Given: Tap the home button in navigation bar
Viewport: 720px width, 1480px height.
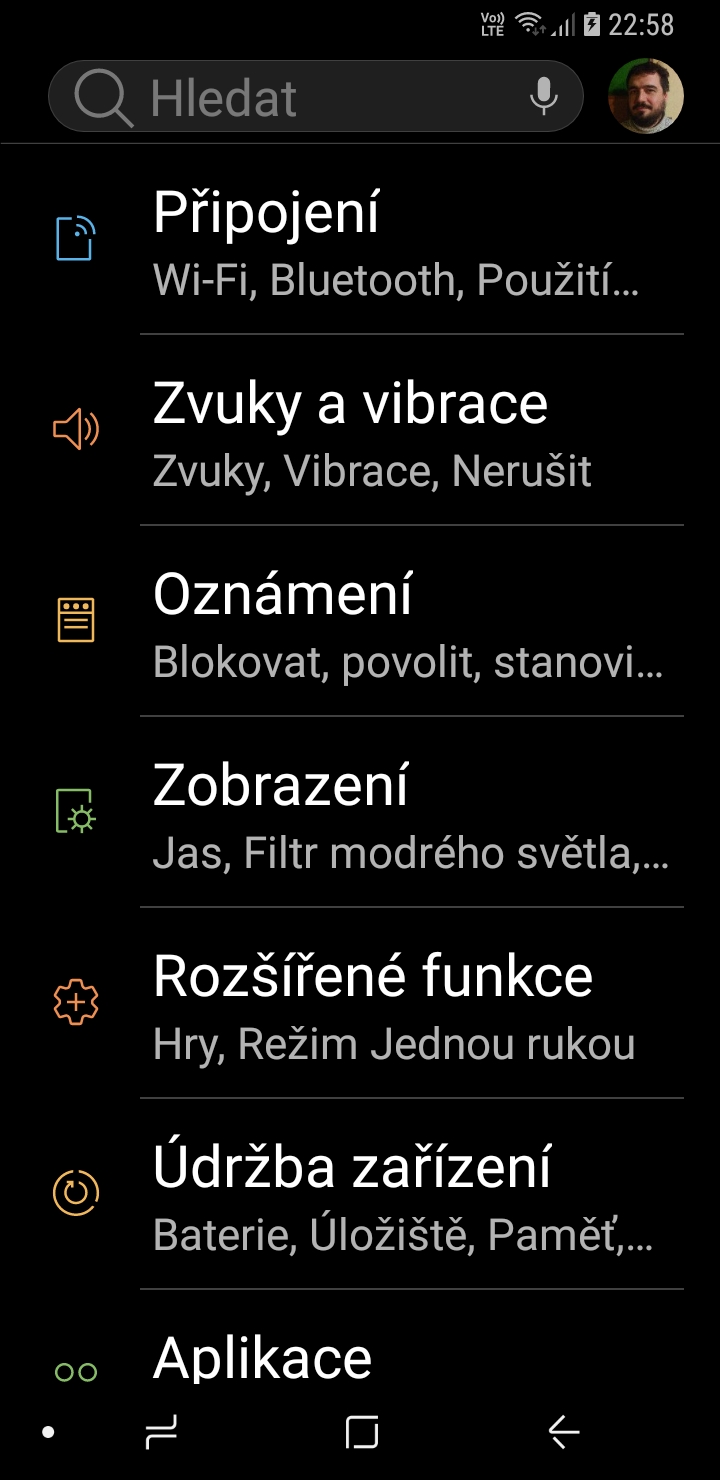Looking at the screenshot, I should [361, 1433].
